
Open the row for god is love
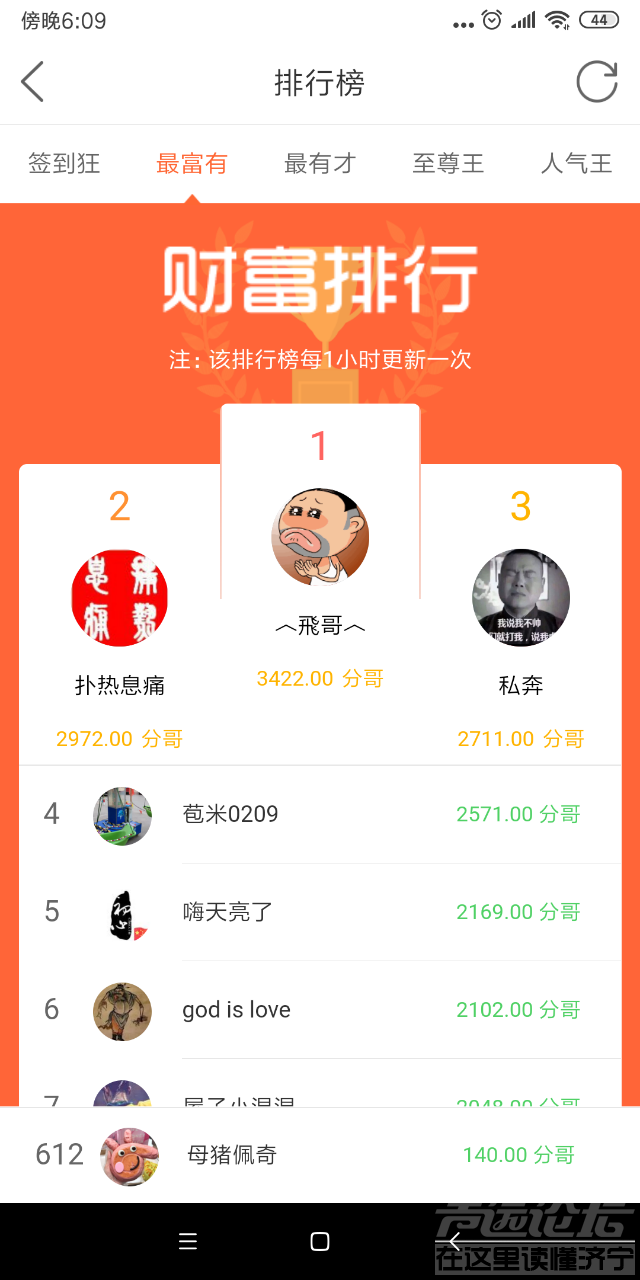point(320,1010)
